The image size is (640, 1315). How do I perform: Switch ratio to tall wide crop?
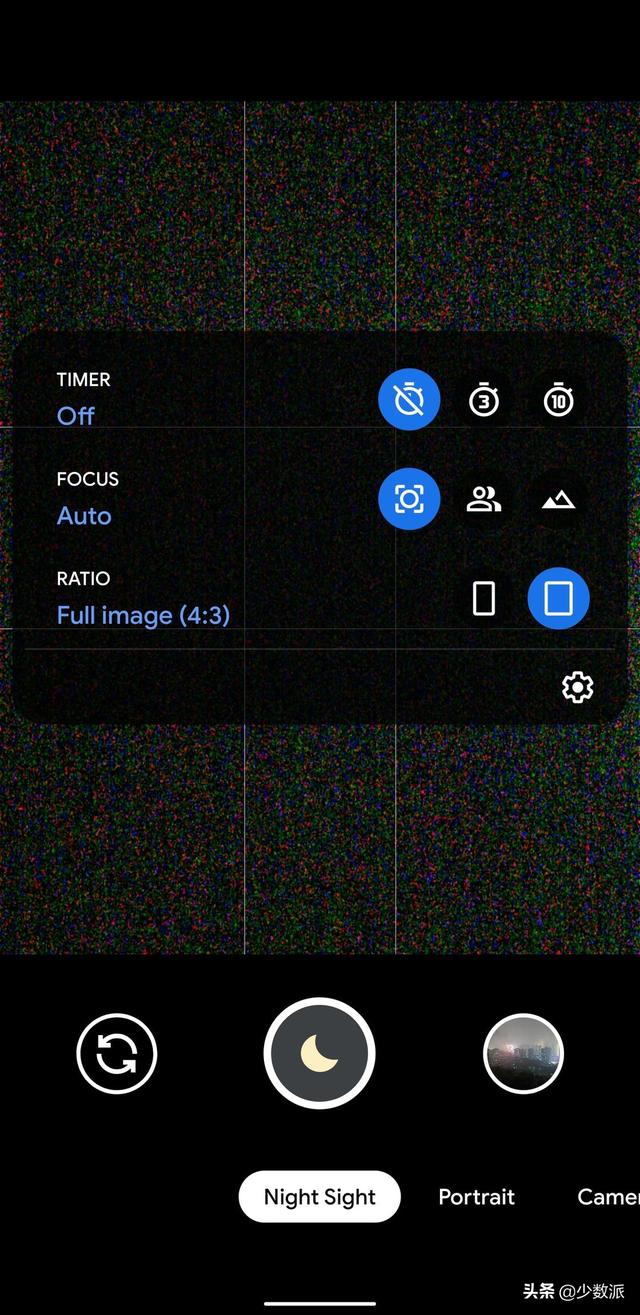pos(484,598)
